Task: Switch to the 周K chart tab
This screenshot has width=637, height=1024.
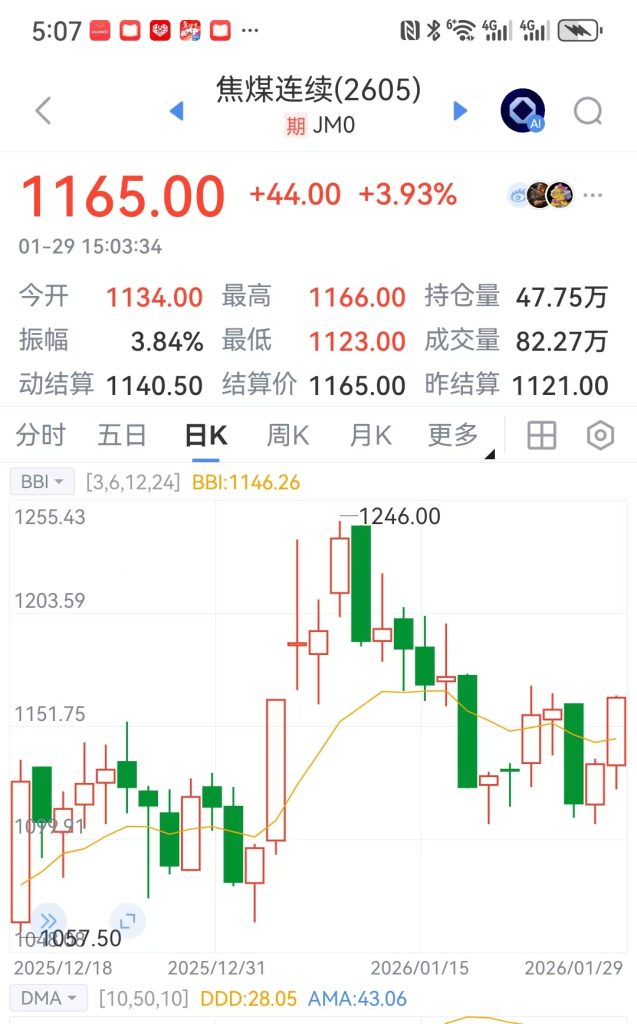Action: point(288,435)
